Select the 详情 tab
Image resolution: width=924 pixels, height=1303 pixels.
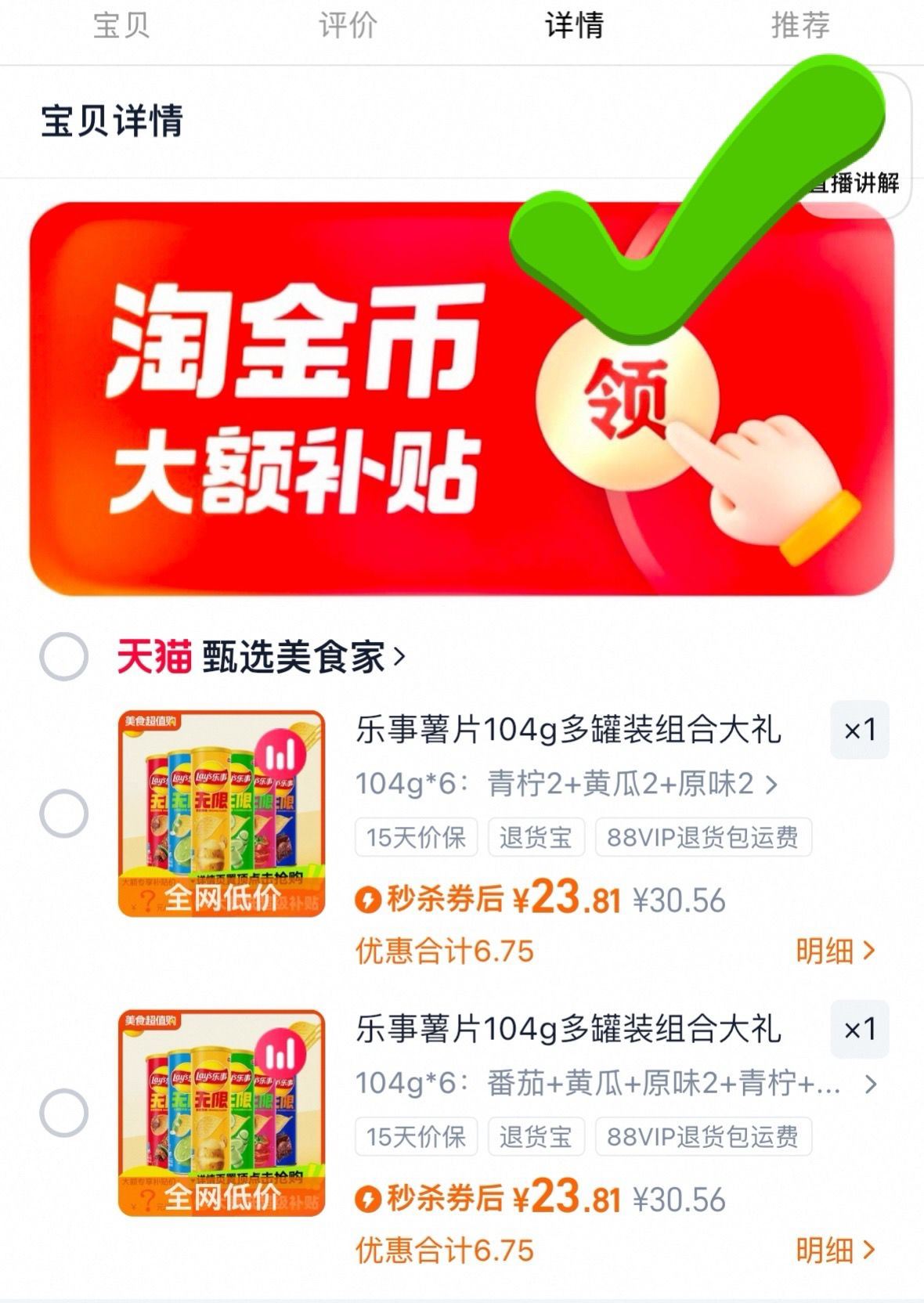574,26
